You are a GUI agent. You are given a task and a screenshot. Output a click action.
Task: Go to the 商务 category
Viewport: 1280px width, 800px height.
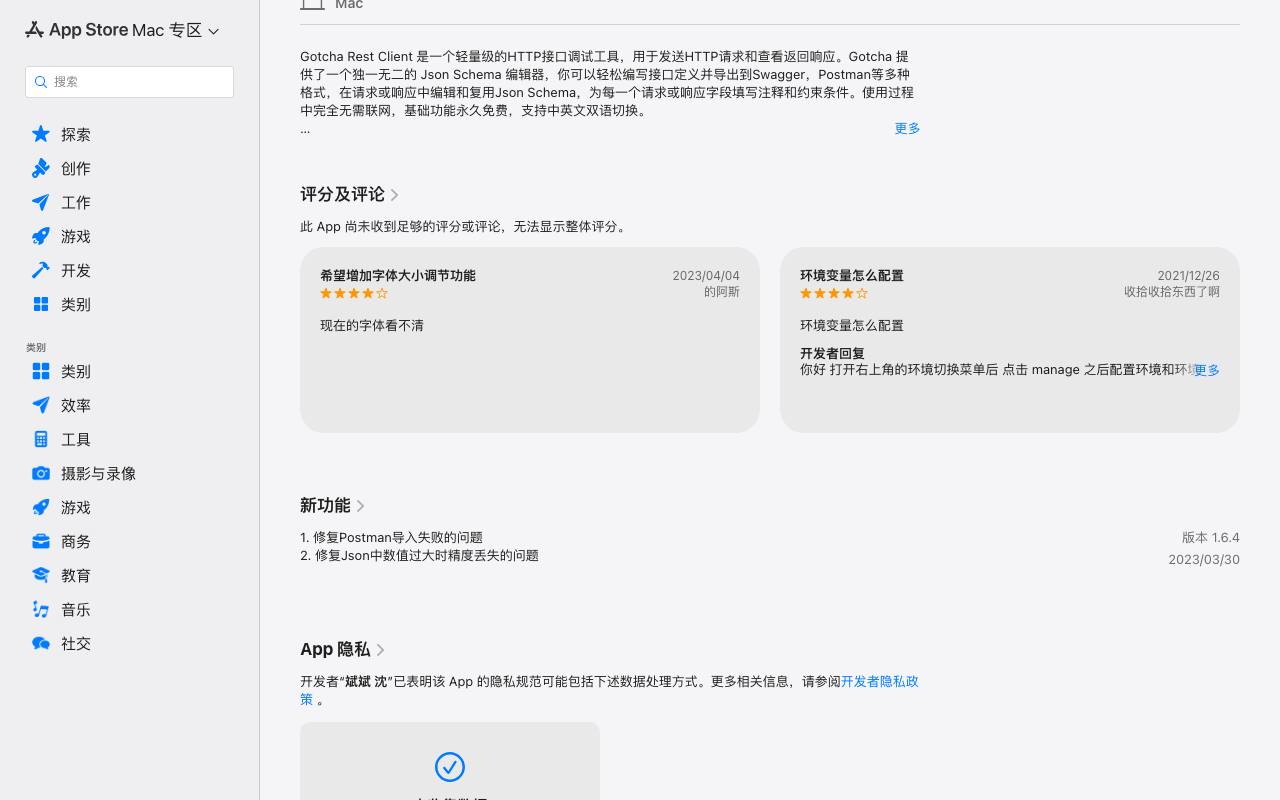pos(61,541)
